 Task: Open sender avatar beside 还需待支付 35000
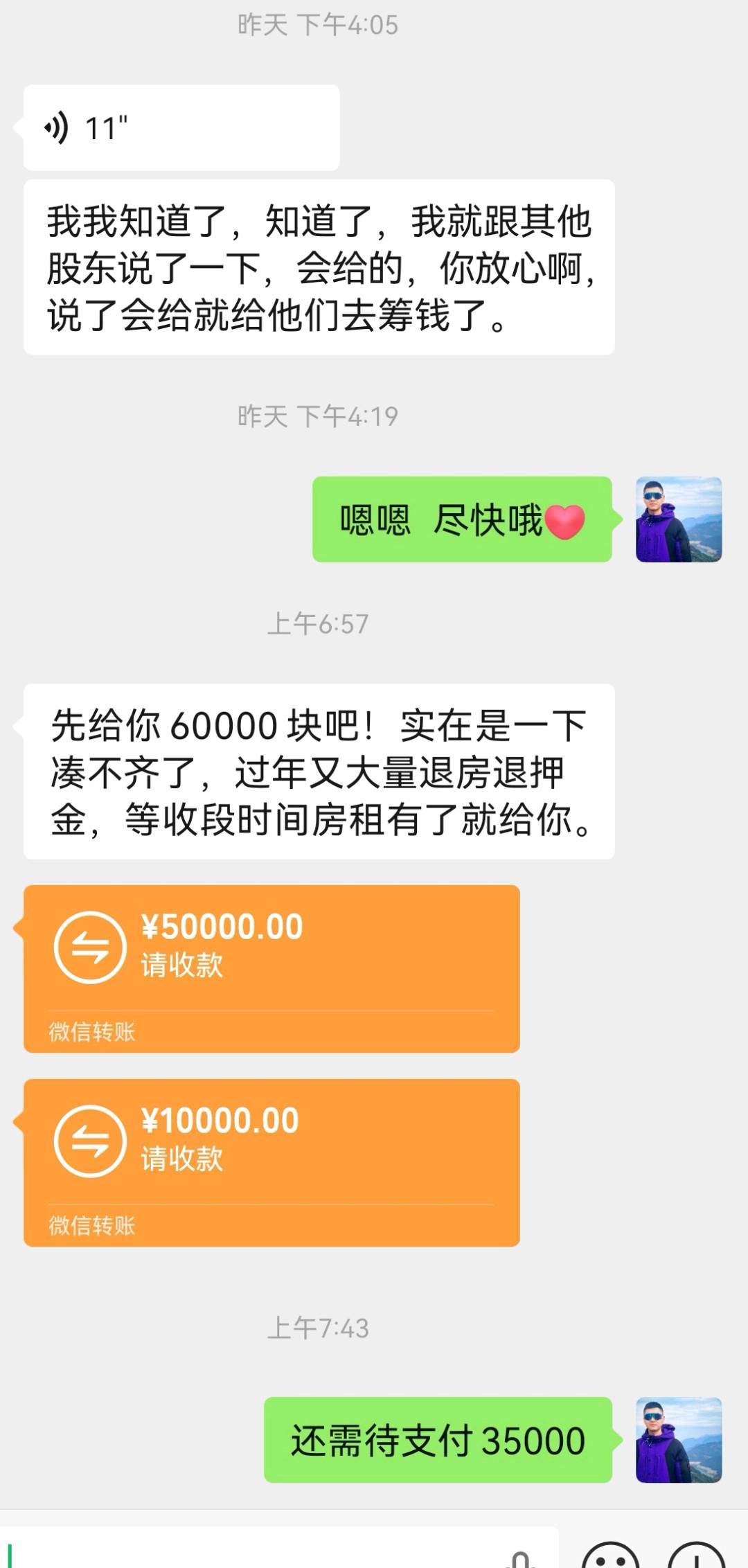[679, 1441]
